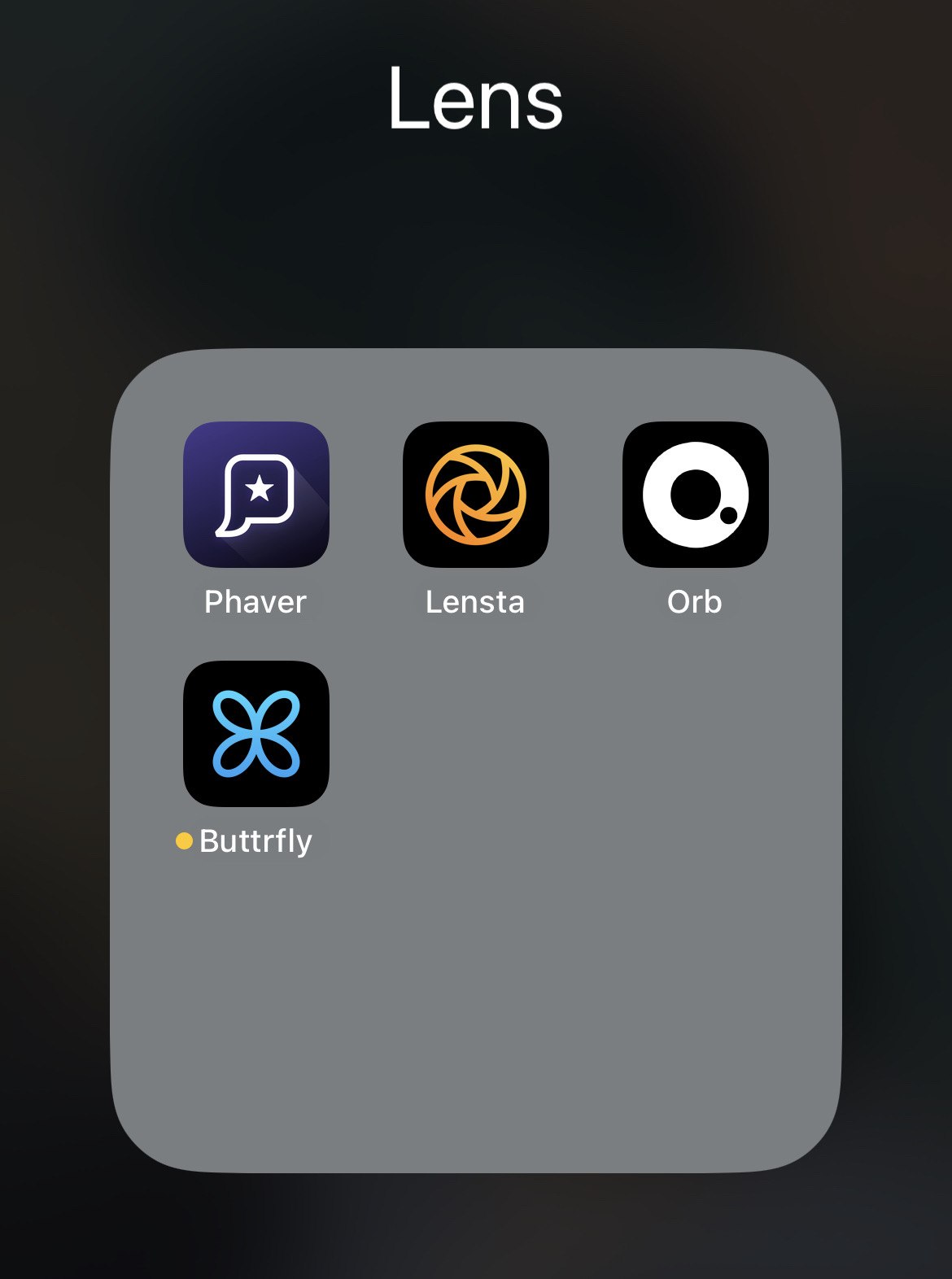Viewport: 952px width, 1279px height.
Task: Open the Phaver app
Action: tap(256, 494)
